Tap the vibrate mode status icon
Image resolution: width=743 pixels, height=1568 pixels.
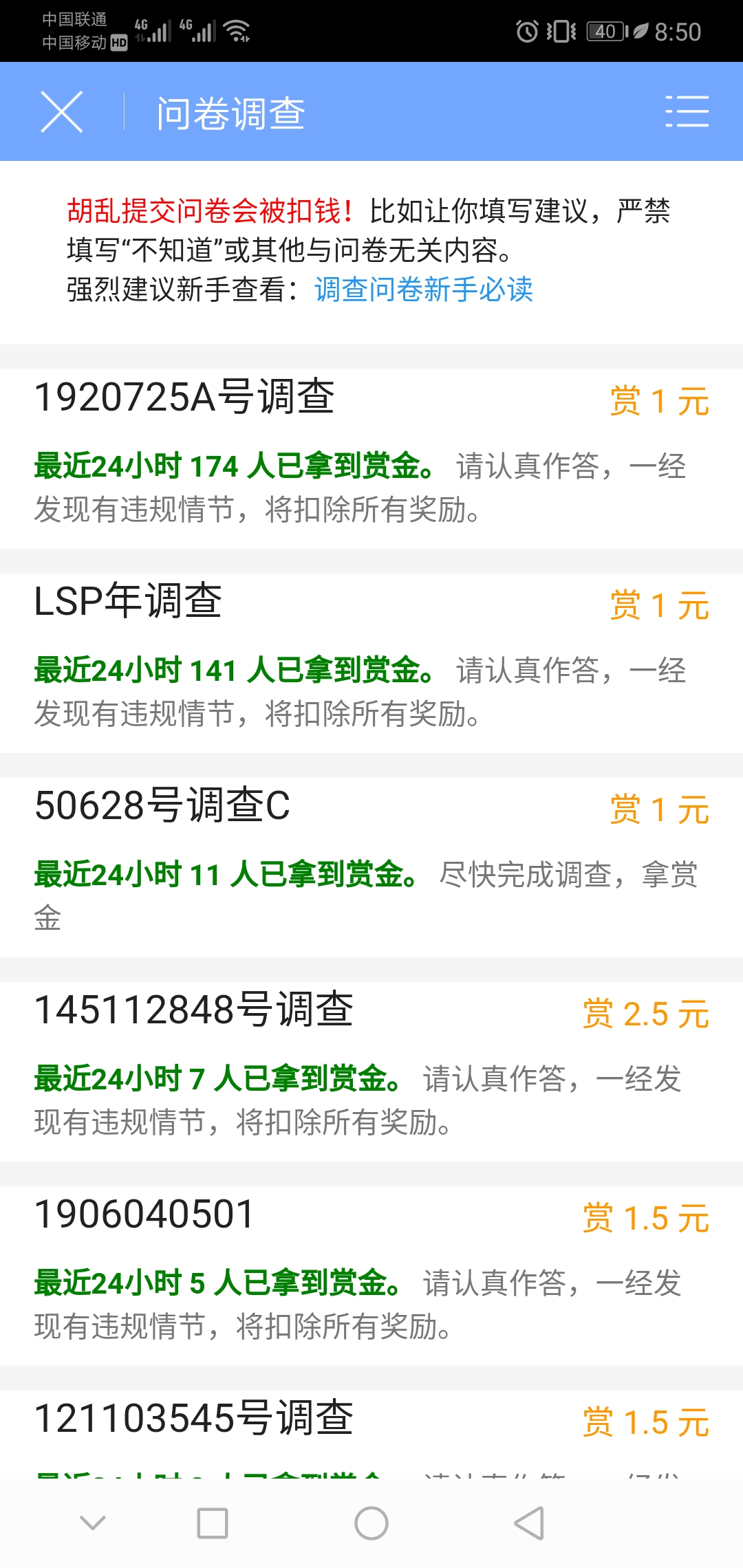click(561, 30)
